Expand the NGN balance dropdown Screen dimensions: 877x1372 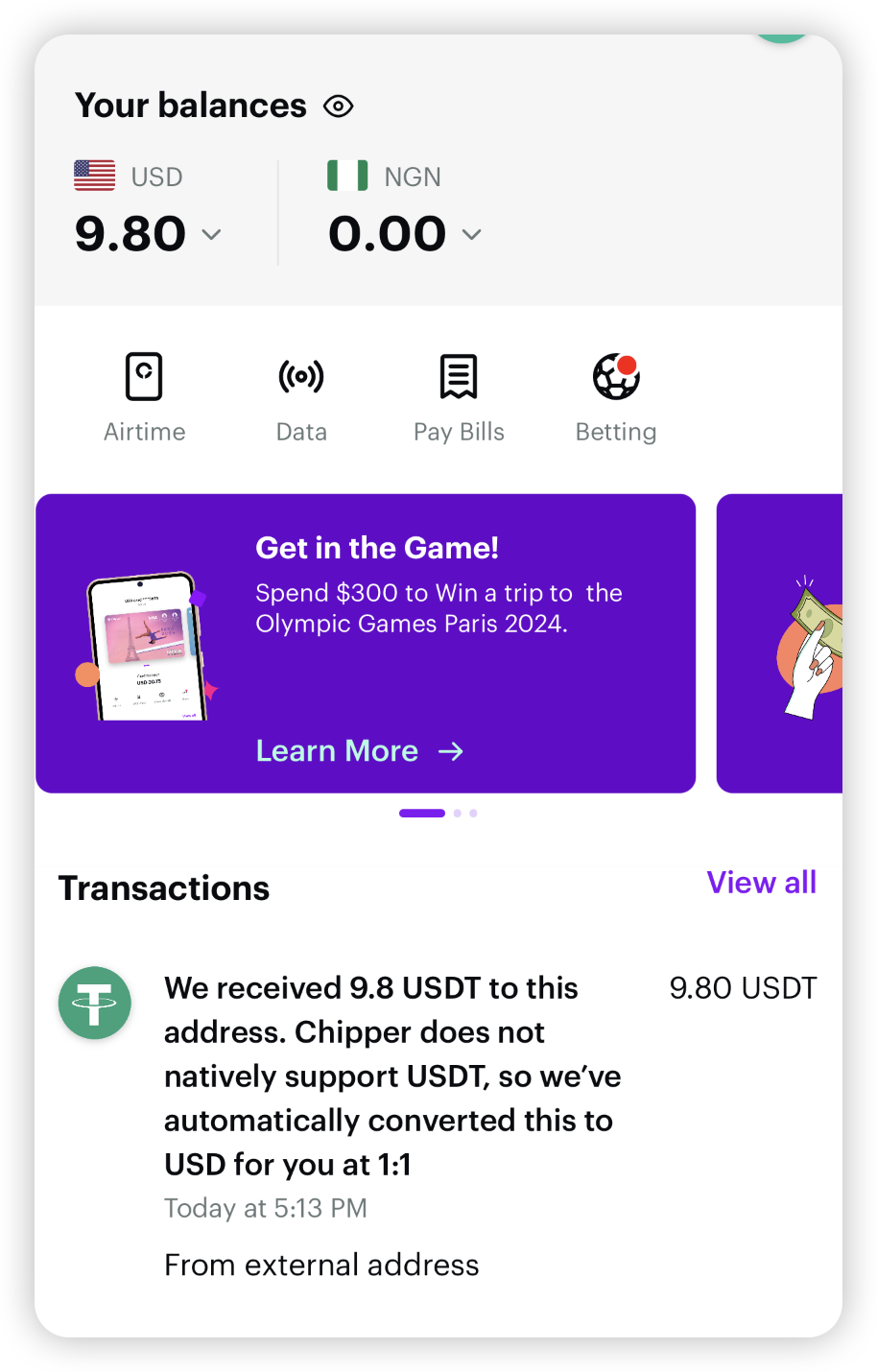tap(471, 235)
